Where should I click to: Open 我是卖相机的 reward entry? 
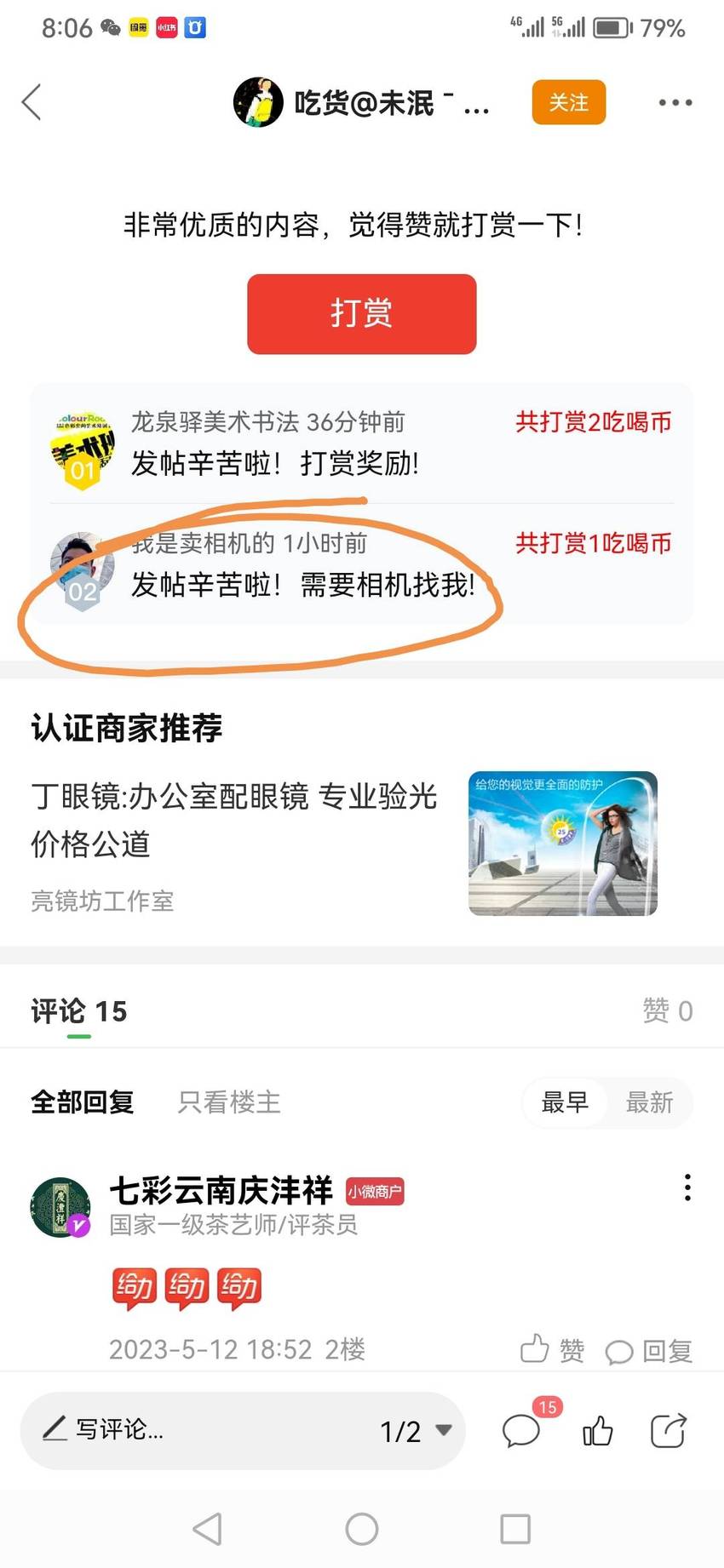point(361,565)
